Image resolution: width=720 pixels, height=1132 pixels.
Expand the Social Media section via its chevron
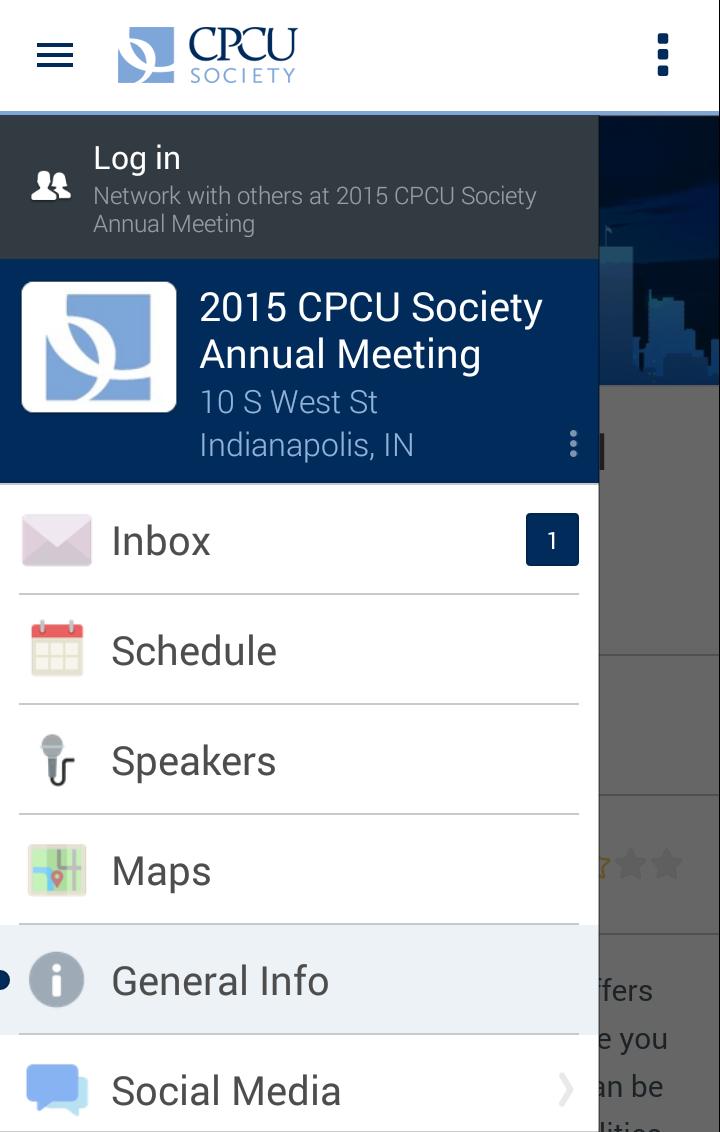[563, 1089]
